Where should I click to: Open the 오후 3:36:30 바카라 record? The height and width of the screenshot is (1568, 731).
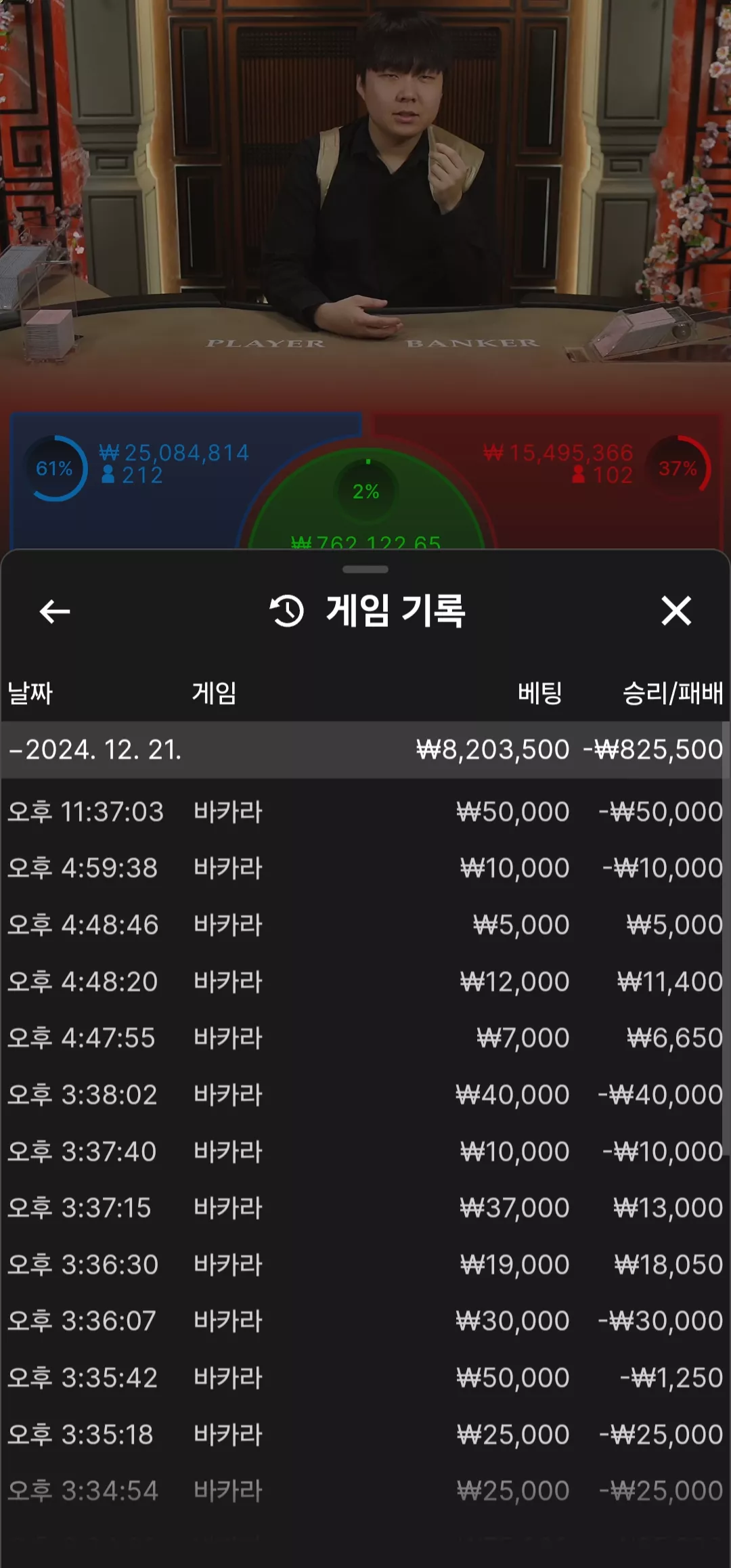coord(365,1265)
